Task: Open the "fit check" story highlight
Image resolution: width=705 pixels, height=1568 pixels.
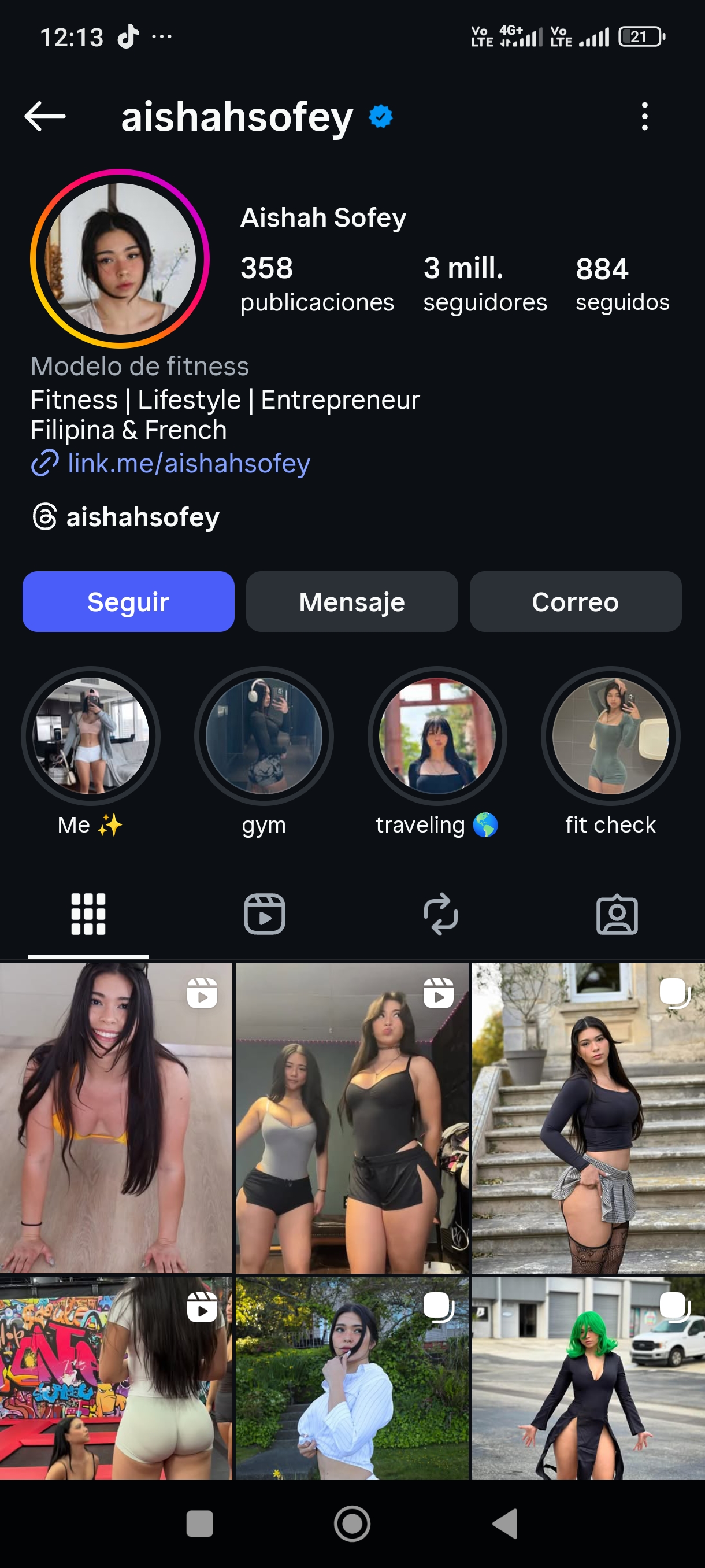Action: pyautogui.click(x=610, y=736)
